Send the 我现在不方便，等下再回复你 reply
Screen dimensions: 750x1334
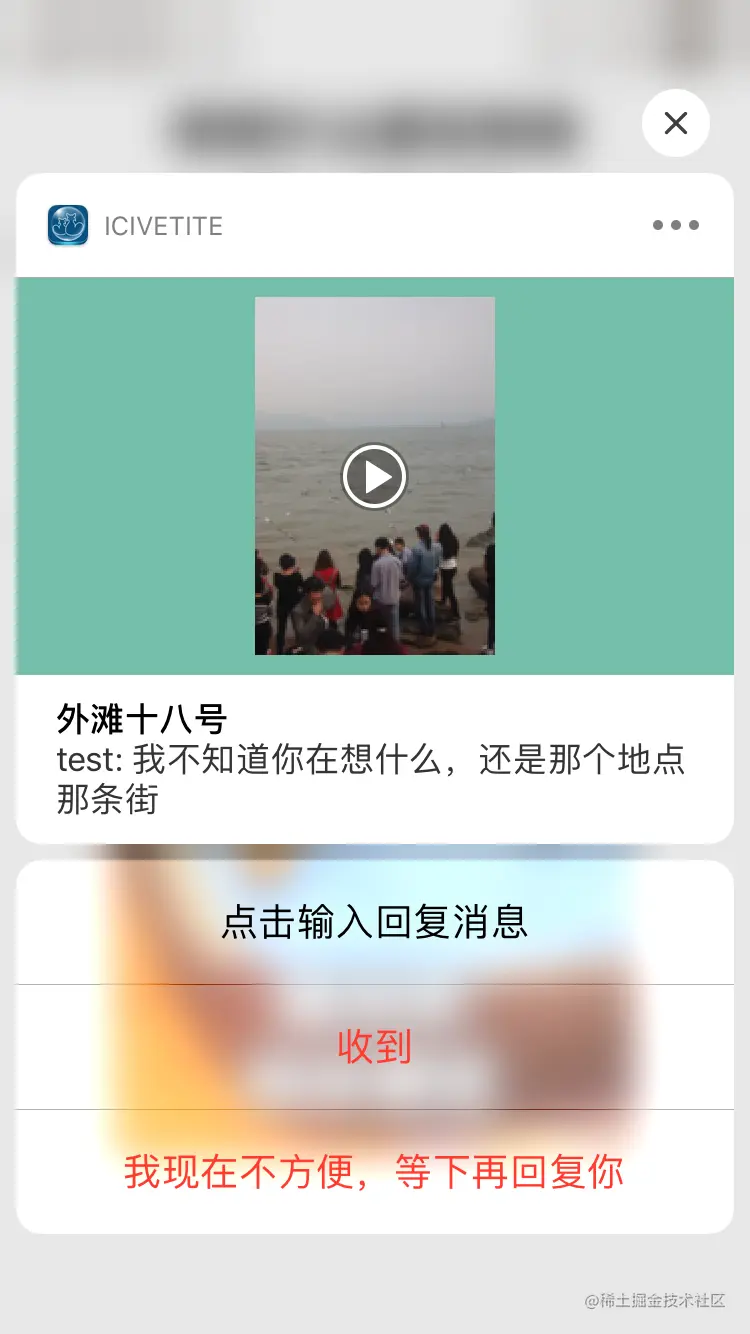point(375,1172)
